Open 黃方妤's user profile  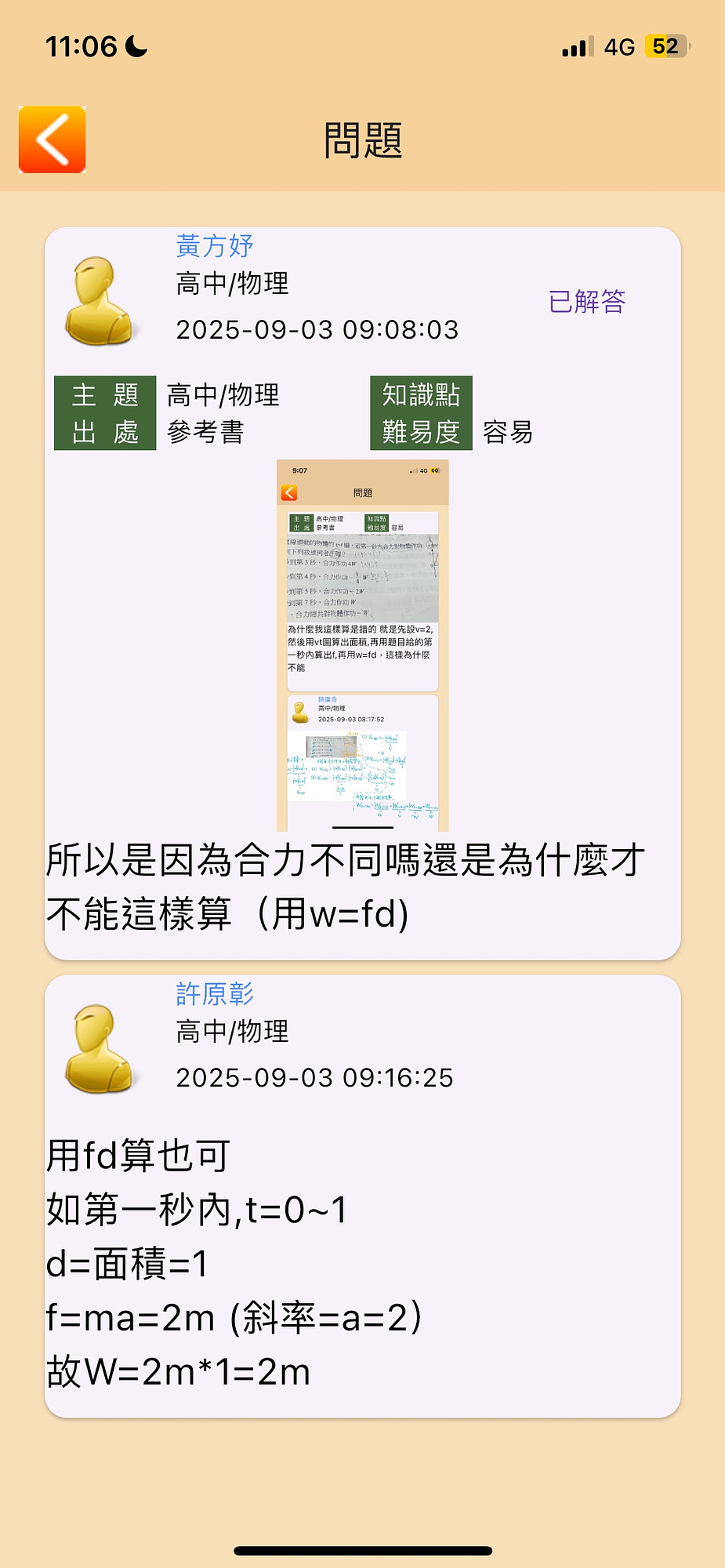215,246
